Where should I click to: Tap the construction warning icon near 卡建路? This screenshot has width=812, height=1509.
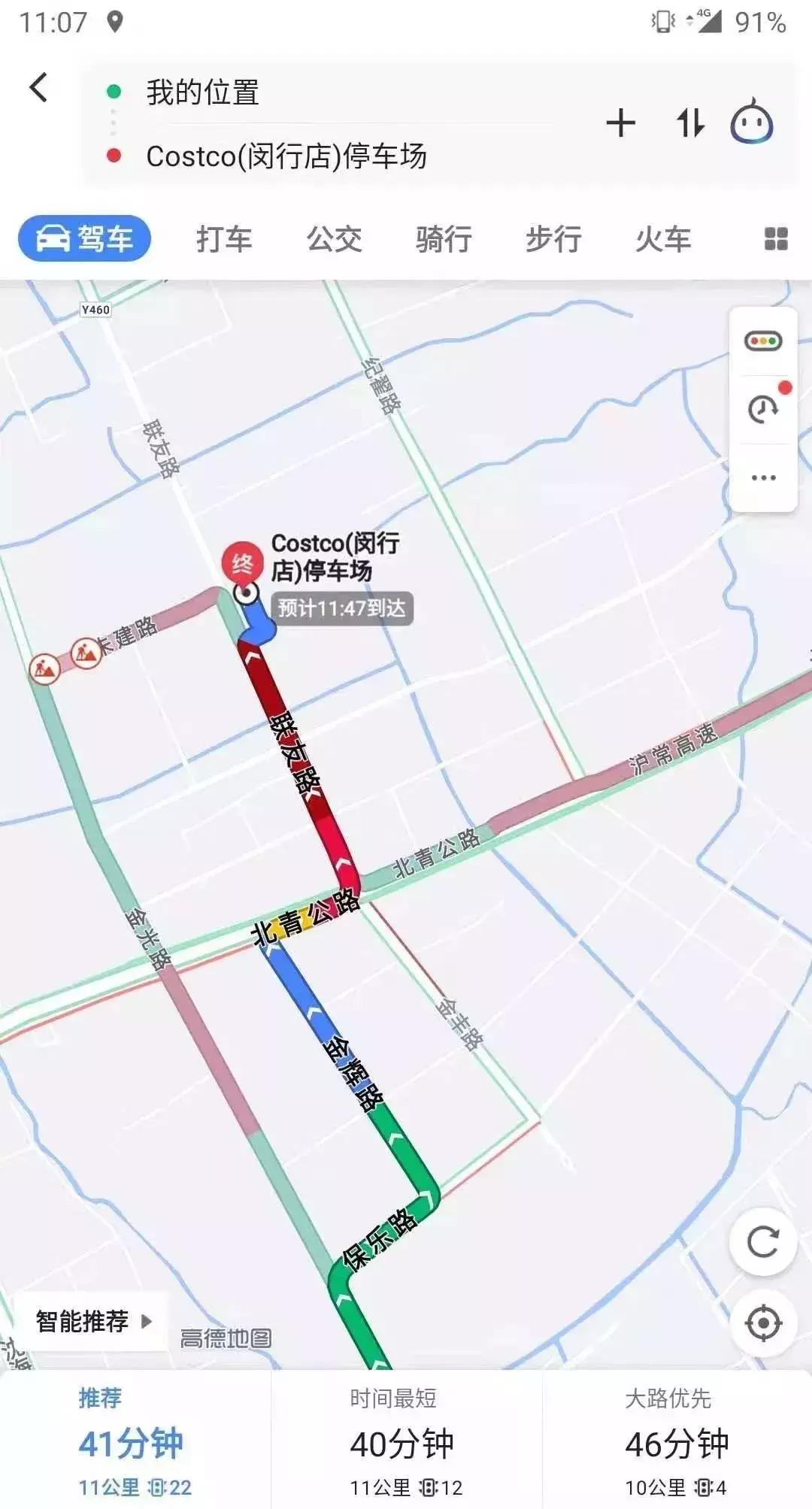[85, 653]
